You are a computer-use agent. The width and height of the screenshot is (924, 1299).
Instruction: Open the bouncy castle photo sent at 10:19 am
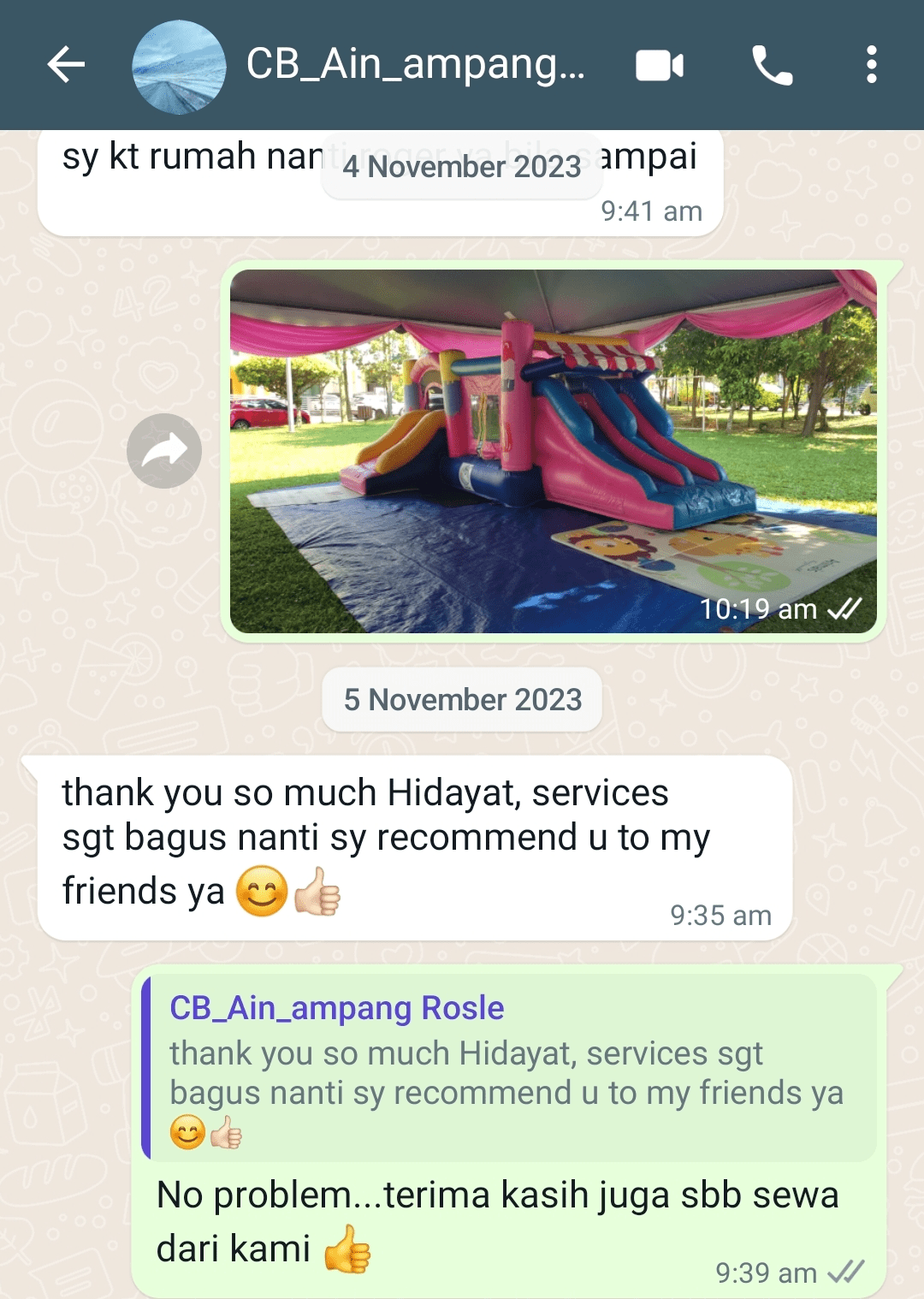pos(554,451)
